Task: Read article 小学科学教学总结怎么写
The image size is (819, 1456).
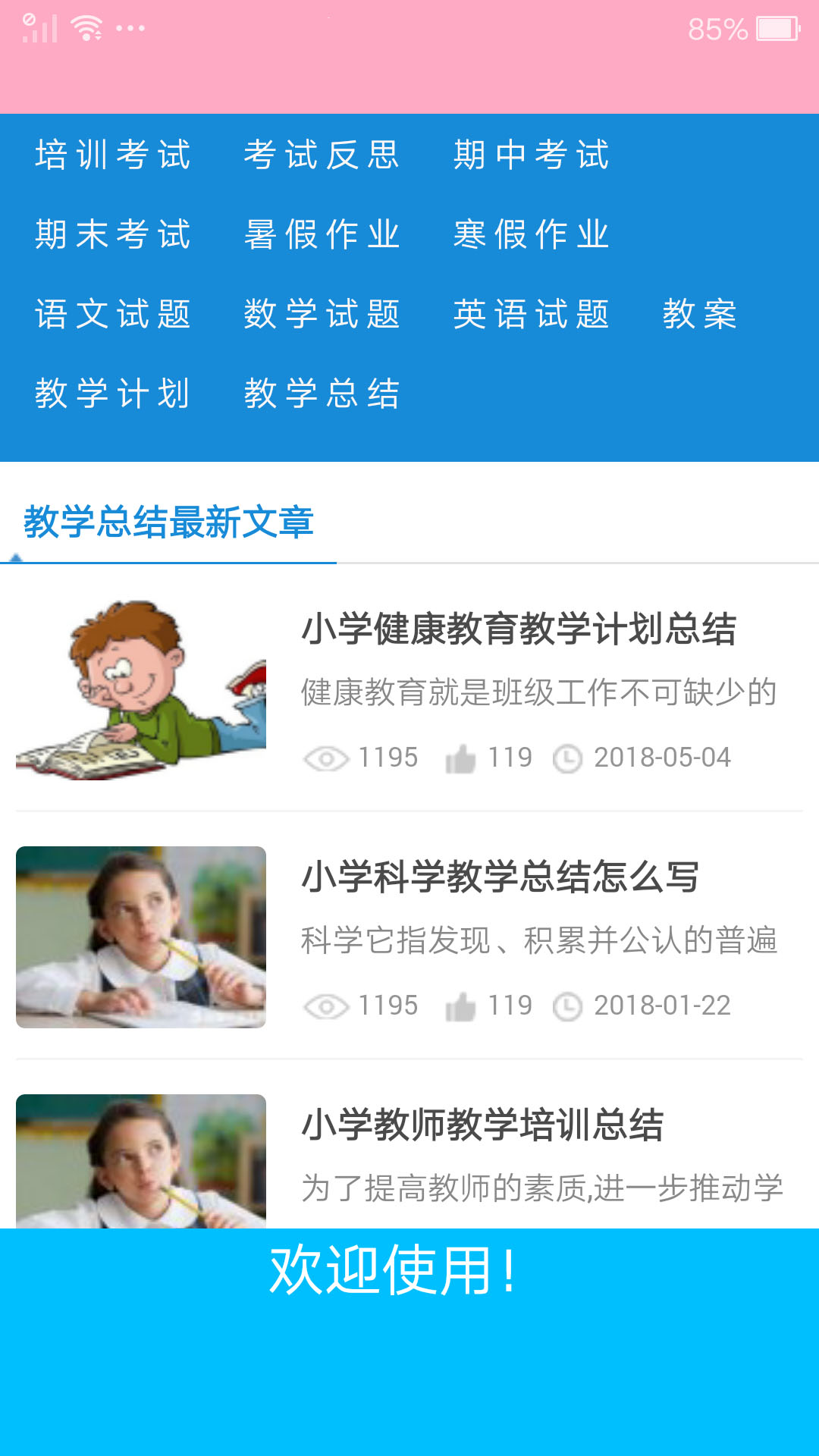Action: (x=500, y=877)
